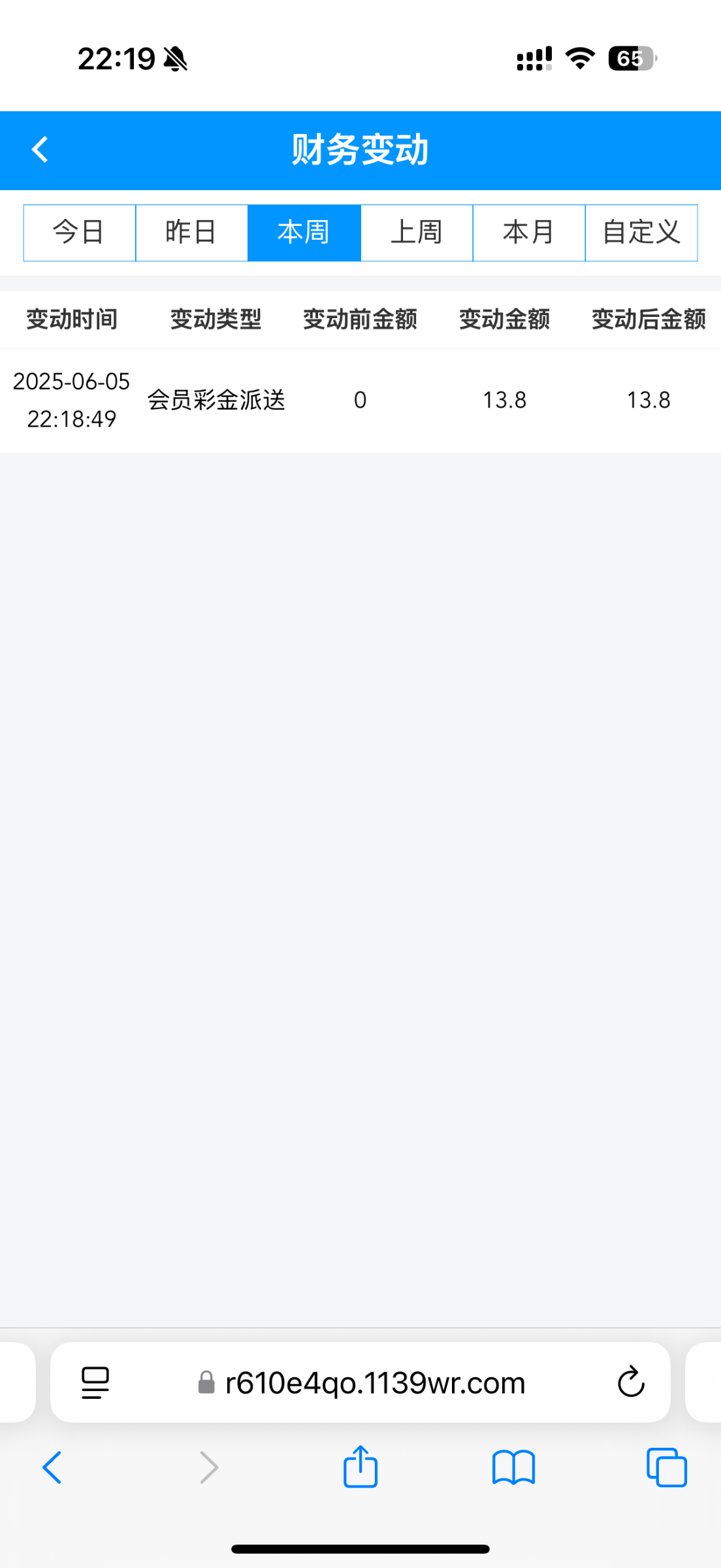The height and width of the screenshot is (1568, 721).
Task: Open the 自定义 date range tab
Action: [641, 233]
